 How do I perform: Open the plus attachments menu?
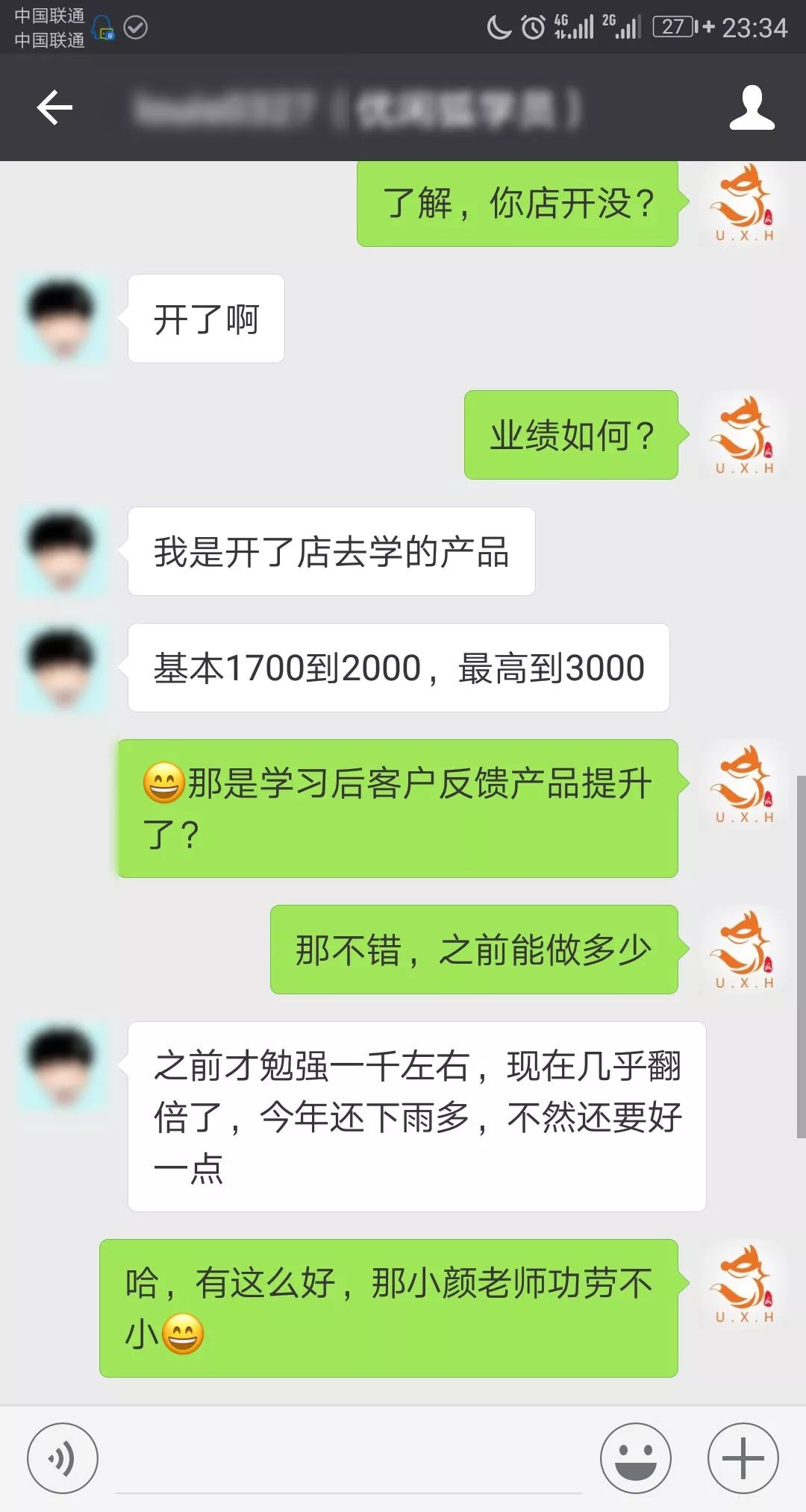tap(743, 1458)
